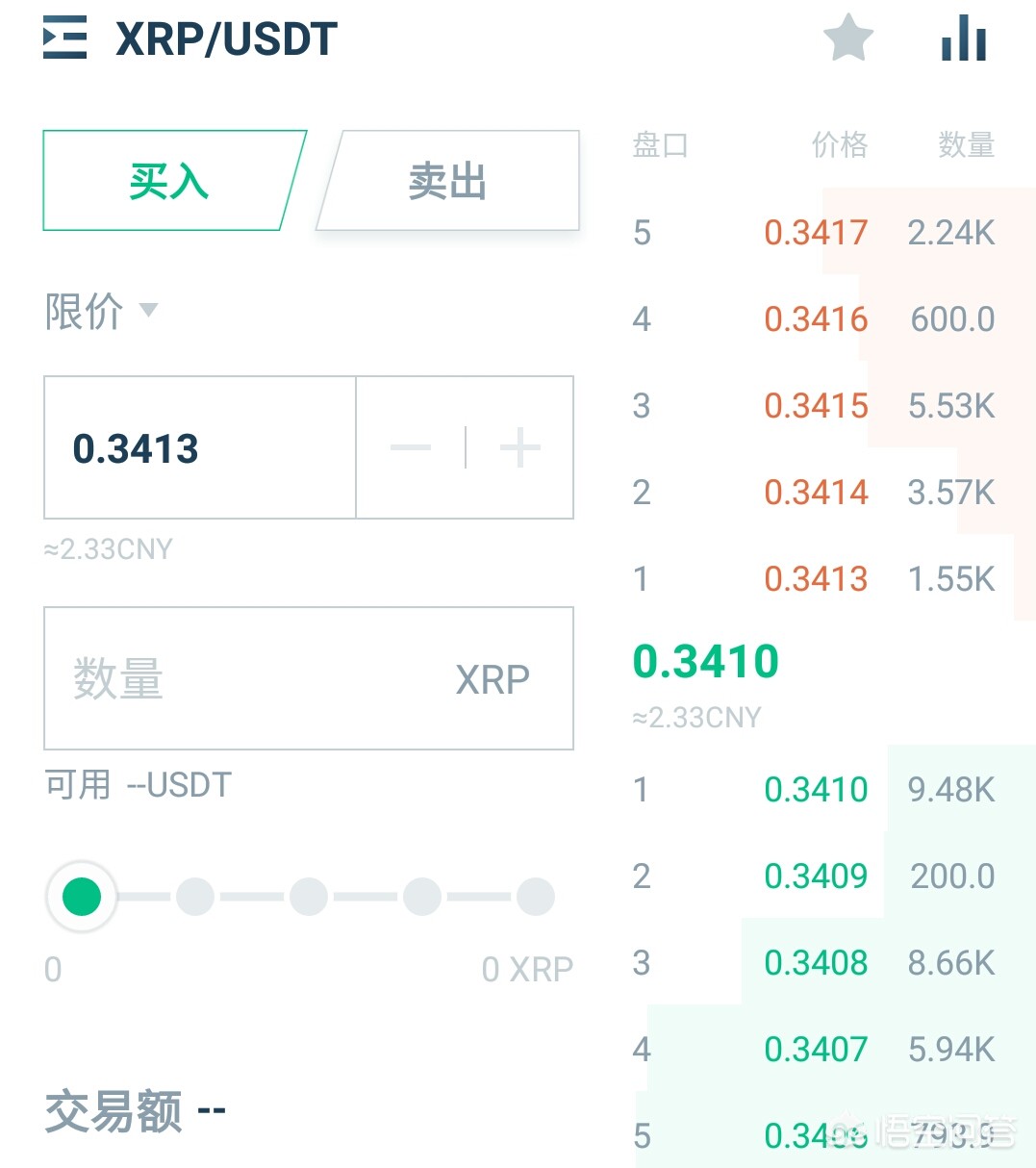1036x1168 pixels.
Task: Switch to the 买入 tab
Action: (x=169, y=181)
